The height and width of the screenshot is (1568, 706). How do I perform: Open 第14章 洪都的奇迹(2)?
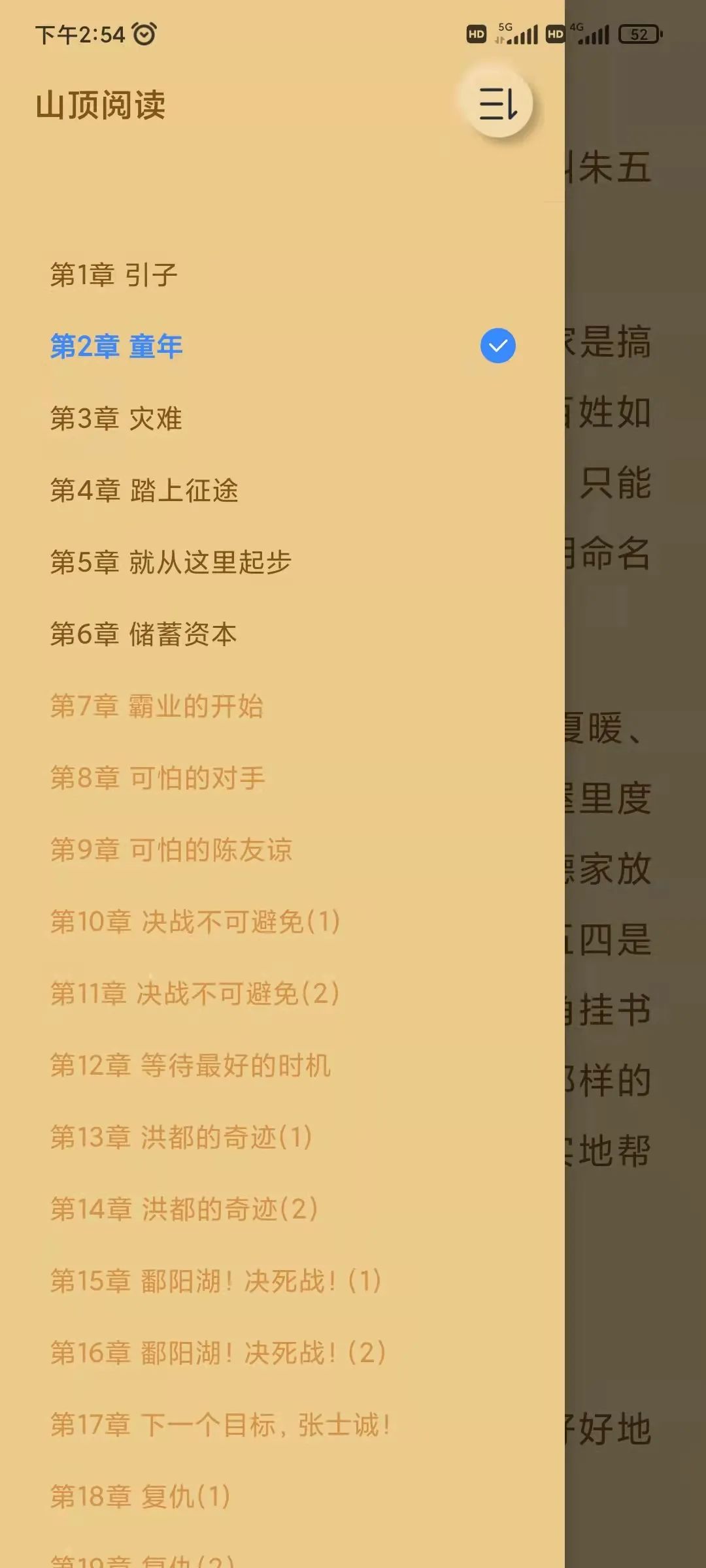tap(282, 1209)
